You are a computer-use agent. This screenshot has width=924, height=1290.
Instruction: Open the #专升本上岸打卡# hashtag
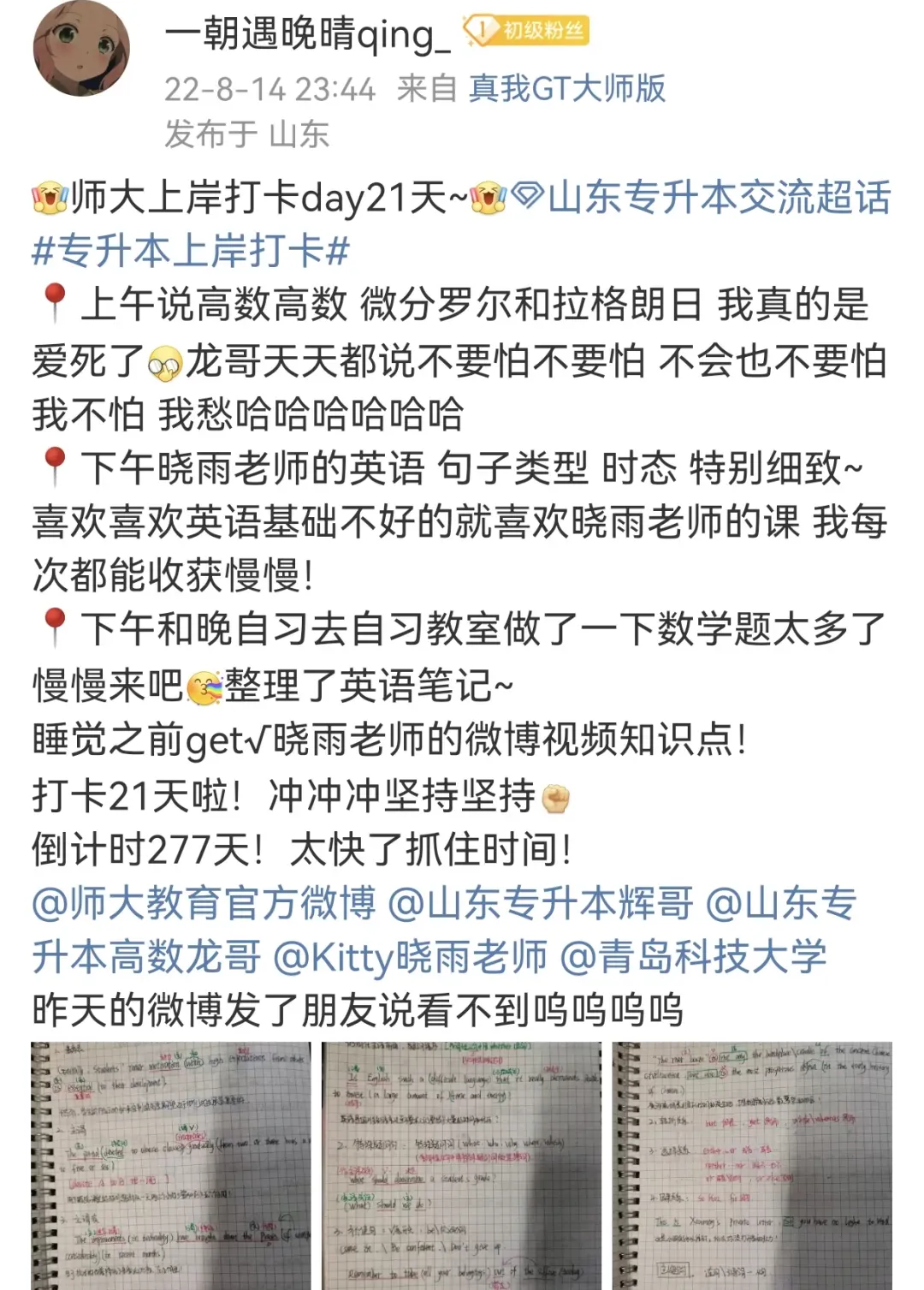[x=191, y=252]
